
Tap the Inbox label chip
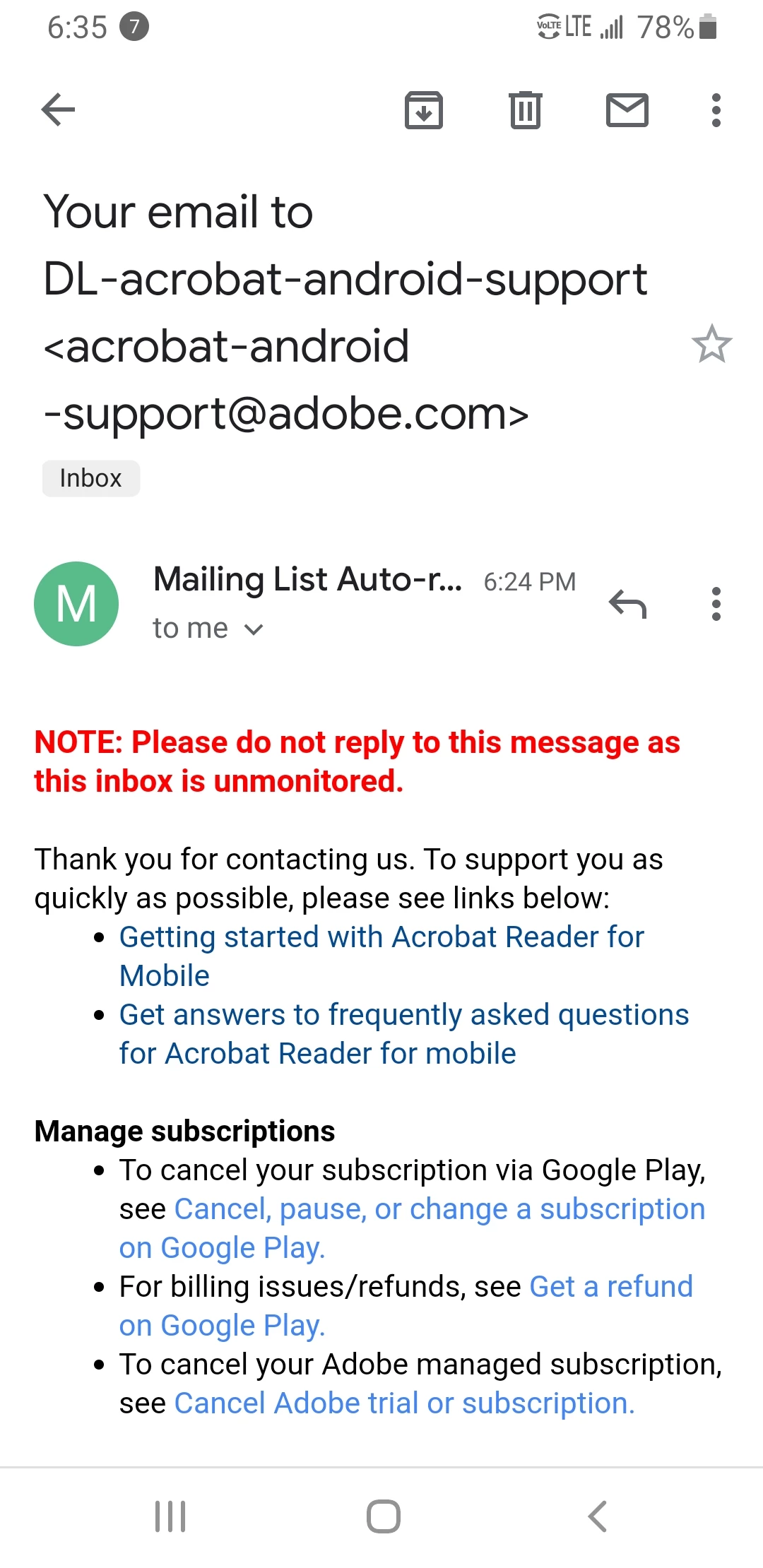(91, 478)
